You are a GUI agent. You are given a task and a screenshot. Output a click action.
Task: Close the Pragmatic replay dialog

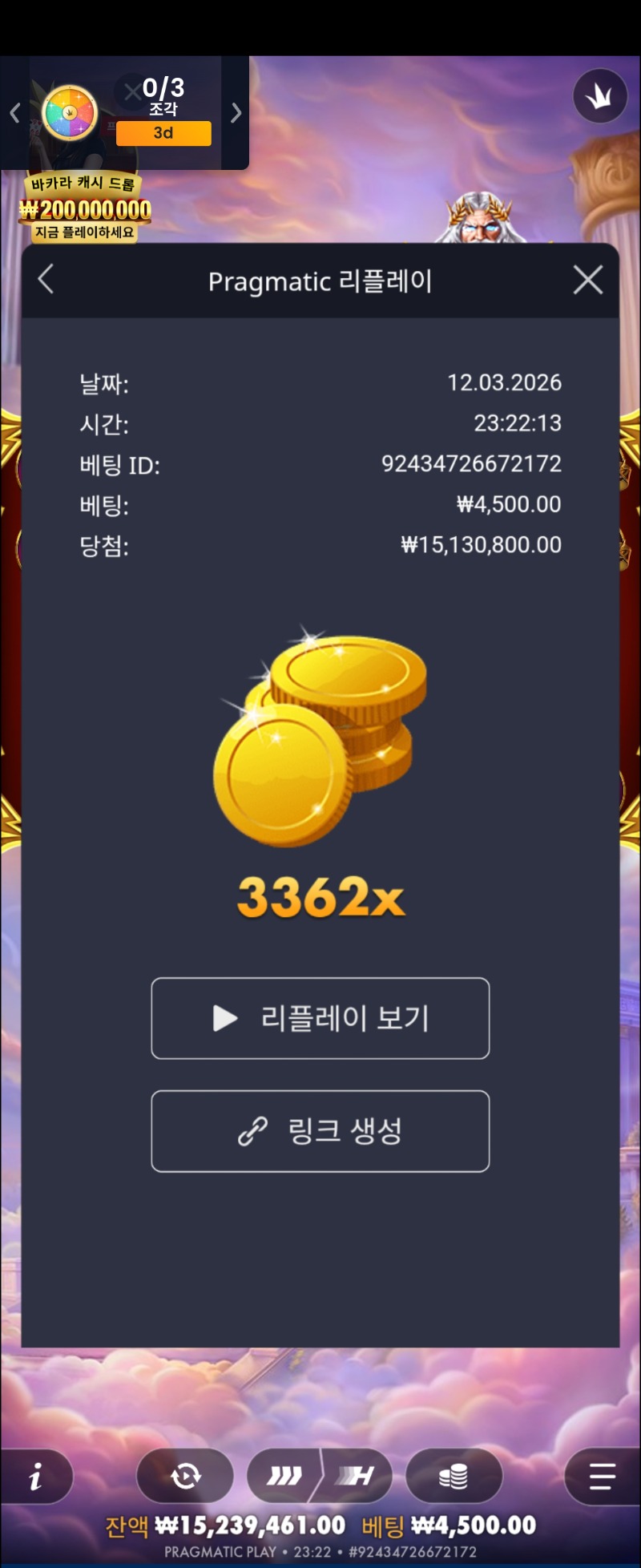588,280
